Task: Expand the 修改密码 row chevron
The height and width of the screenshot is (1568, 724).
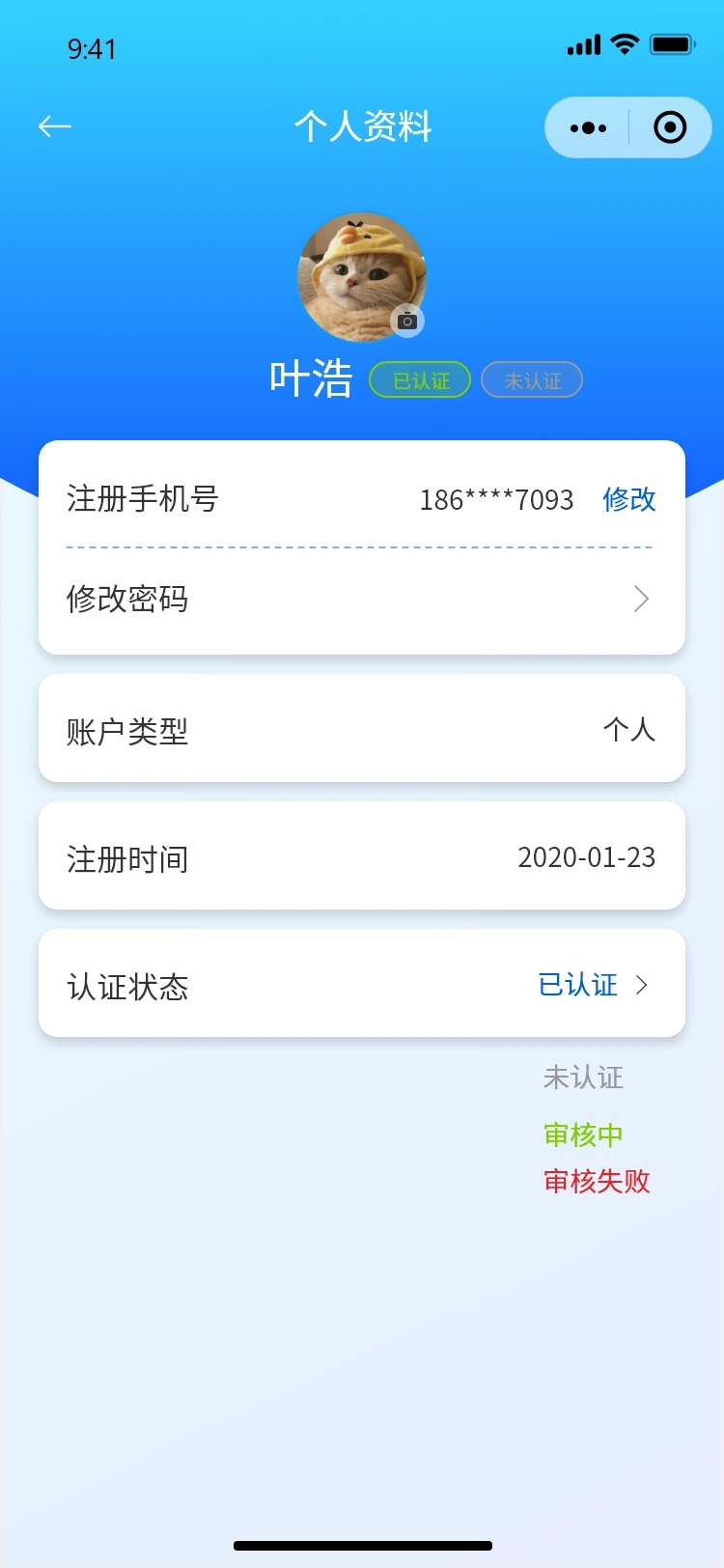Action: click(x=640, y=599)
